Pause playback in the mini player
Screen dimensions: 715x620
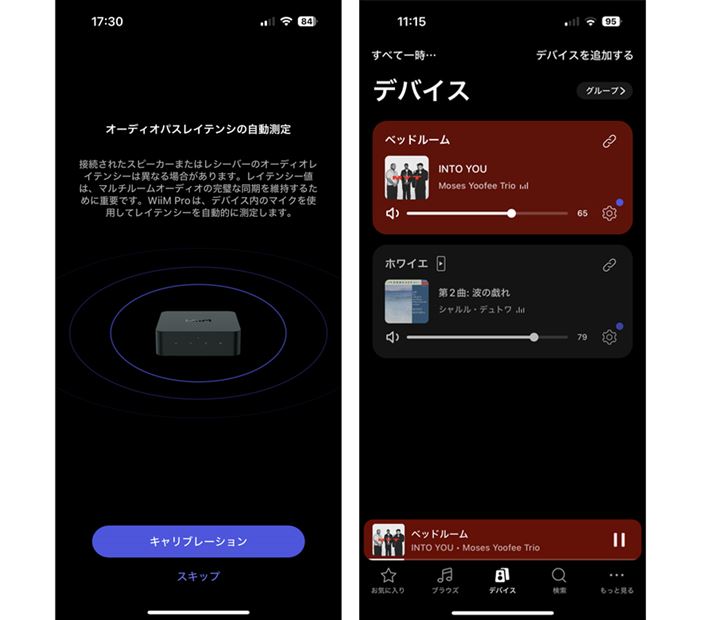pos(618,540)
